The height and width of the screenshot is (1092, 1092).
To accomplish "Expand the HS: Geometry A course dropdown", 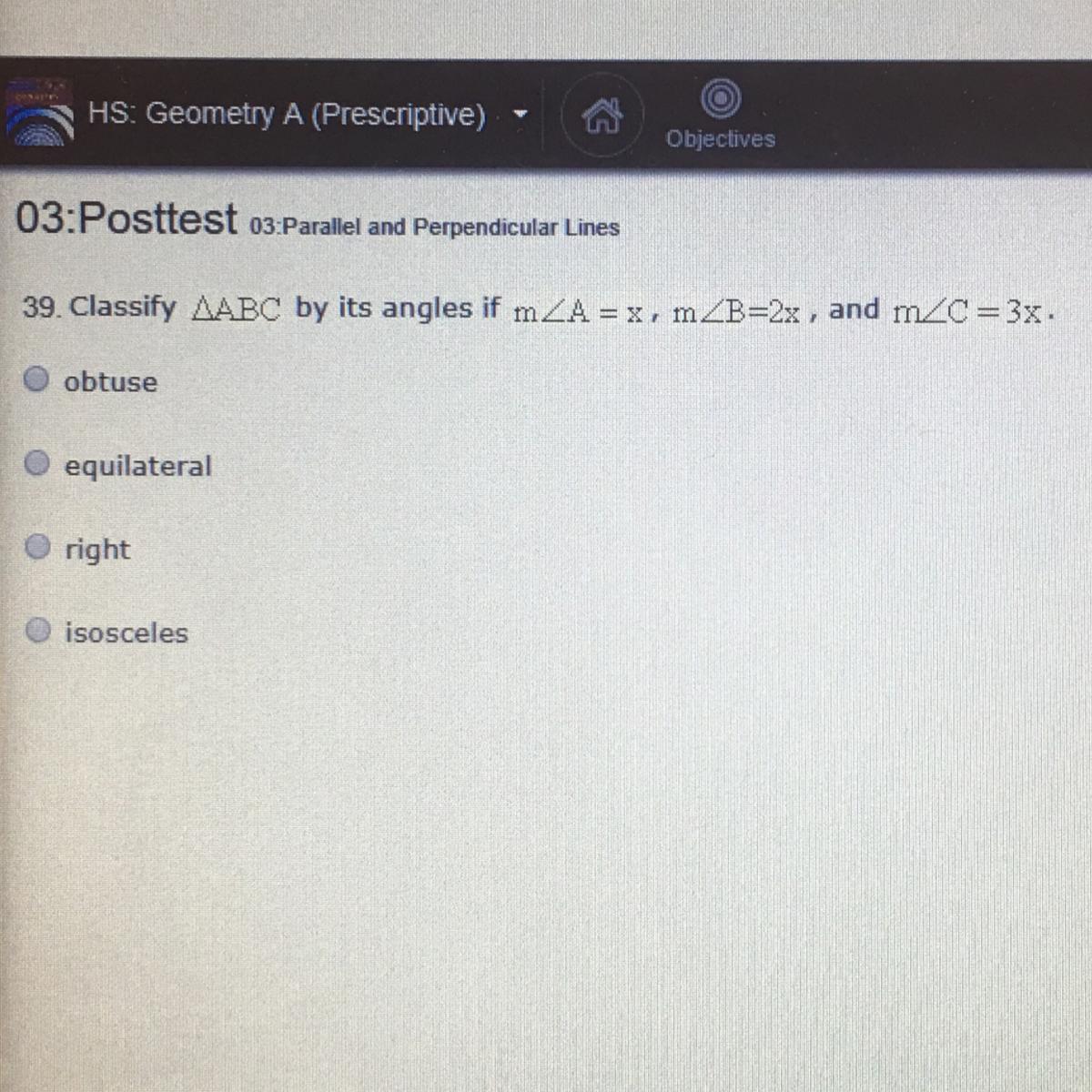I will [521, 116].
